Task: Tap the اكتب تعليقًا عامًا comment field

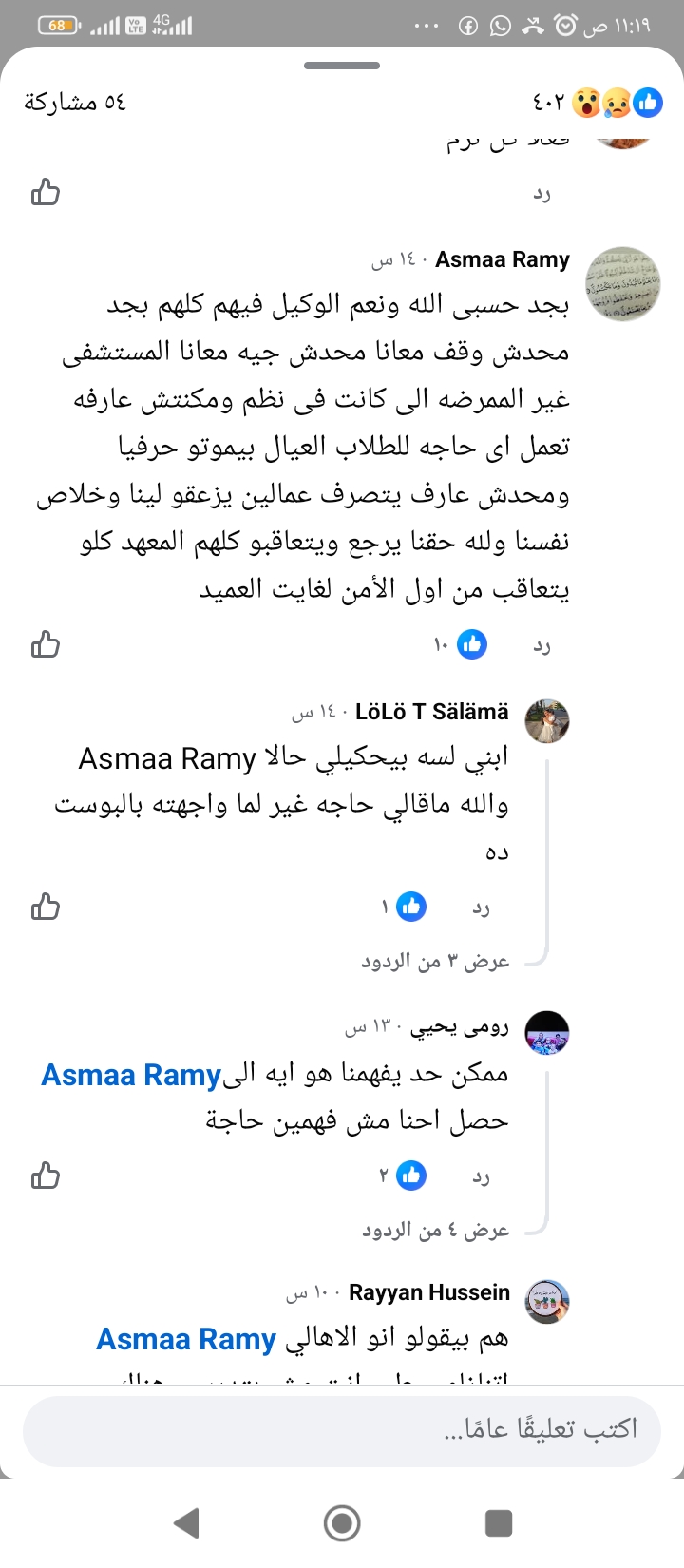Action: click(342, 1430)
